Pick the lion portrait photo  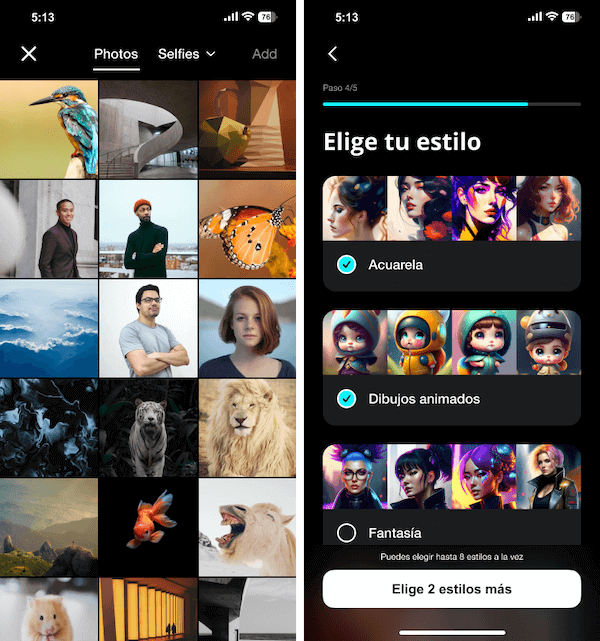tap(247, 427)
